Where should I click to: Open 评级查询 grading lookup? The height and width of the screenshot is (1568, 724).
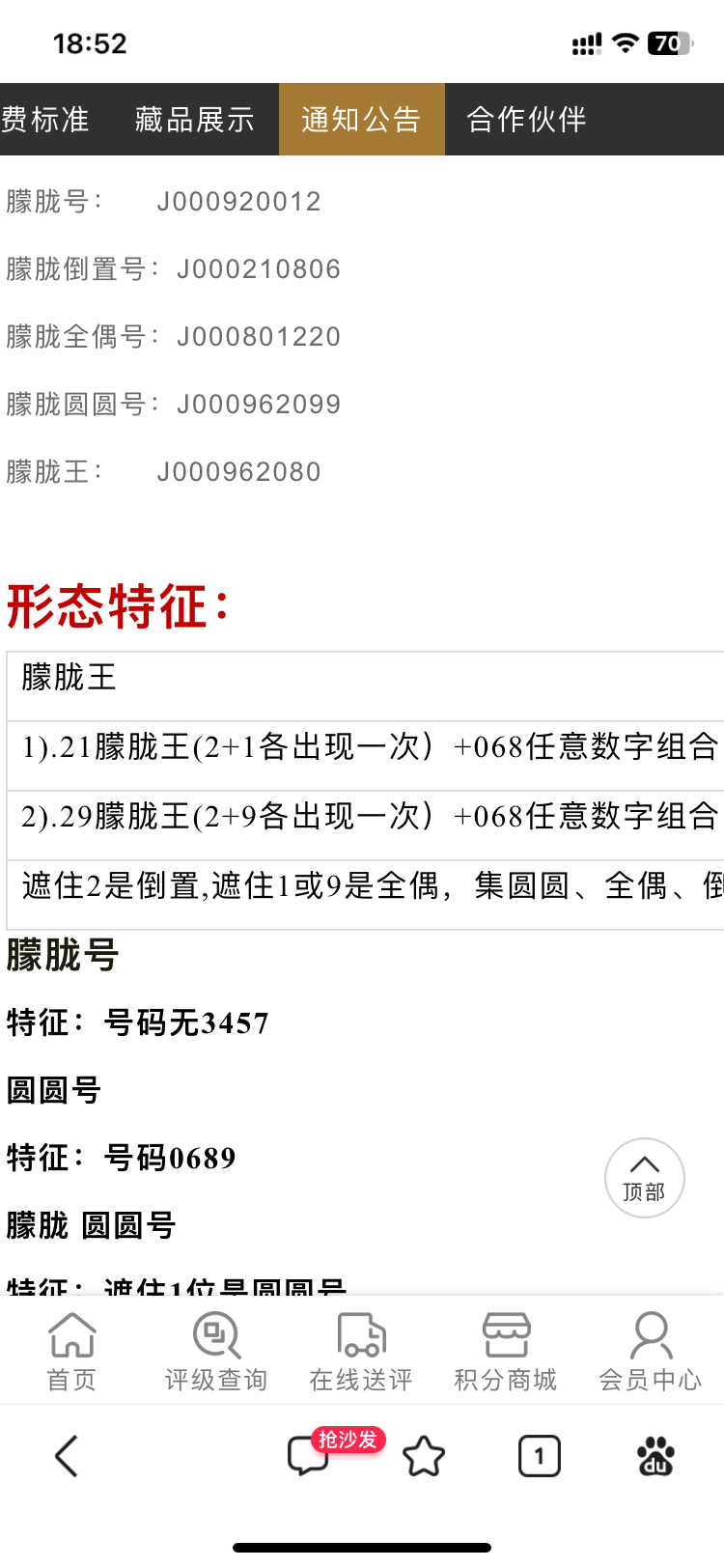click(x=216, y=1351)
